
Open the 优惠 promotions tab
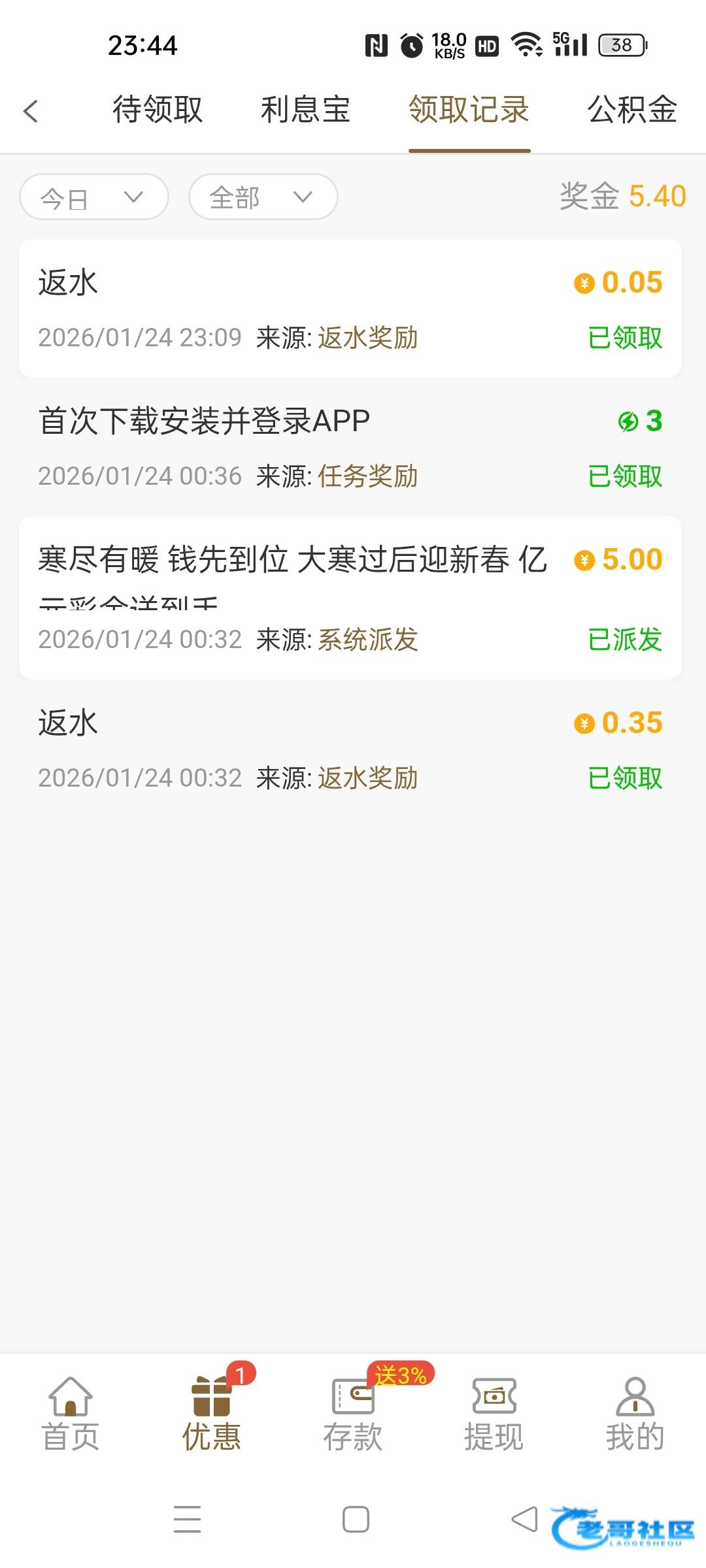pyautogui.click(x=212, y=1414)
